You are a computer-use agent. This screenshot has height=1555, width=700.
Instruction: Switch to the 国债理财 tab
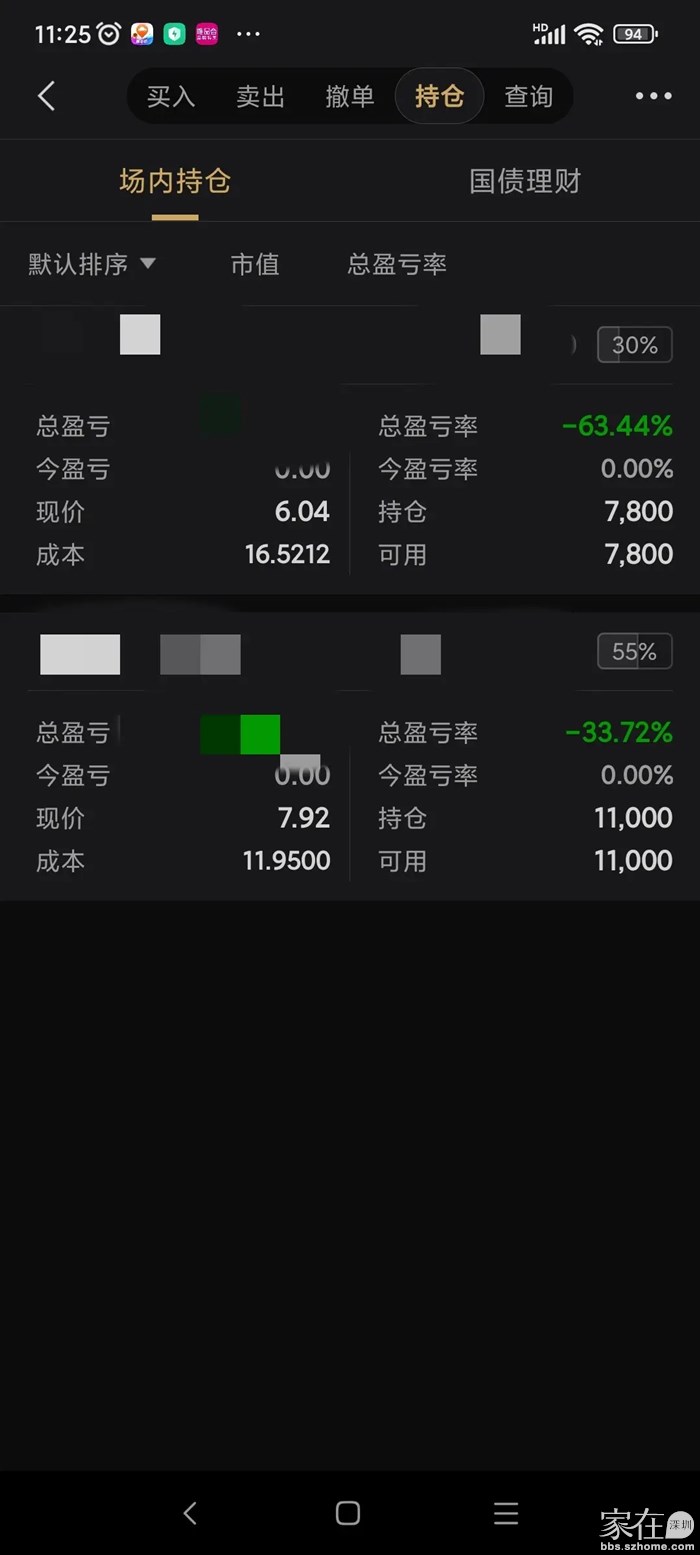coord(525,181)
